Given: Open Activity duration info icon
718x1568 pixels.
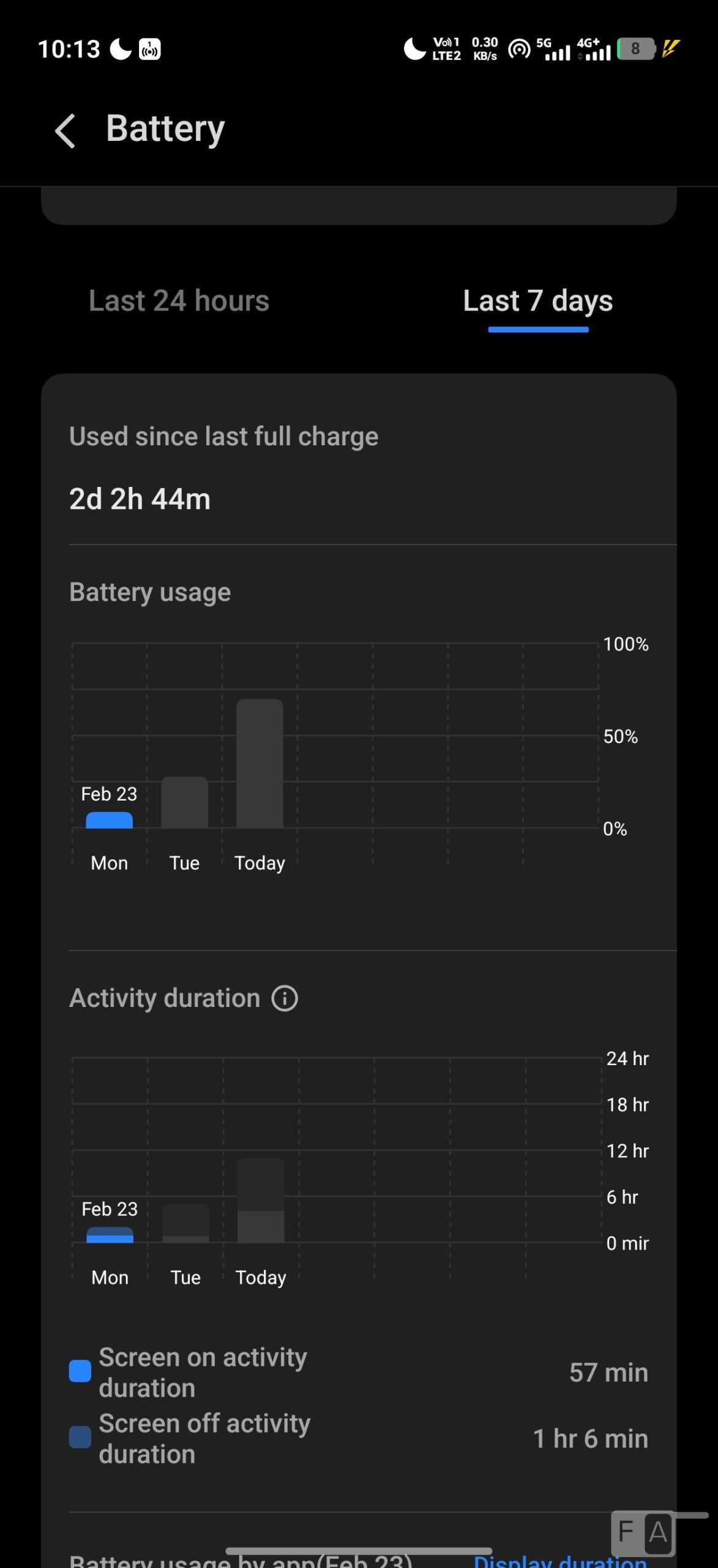Looking at the screenshot, I should coord(285,998).
